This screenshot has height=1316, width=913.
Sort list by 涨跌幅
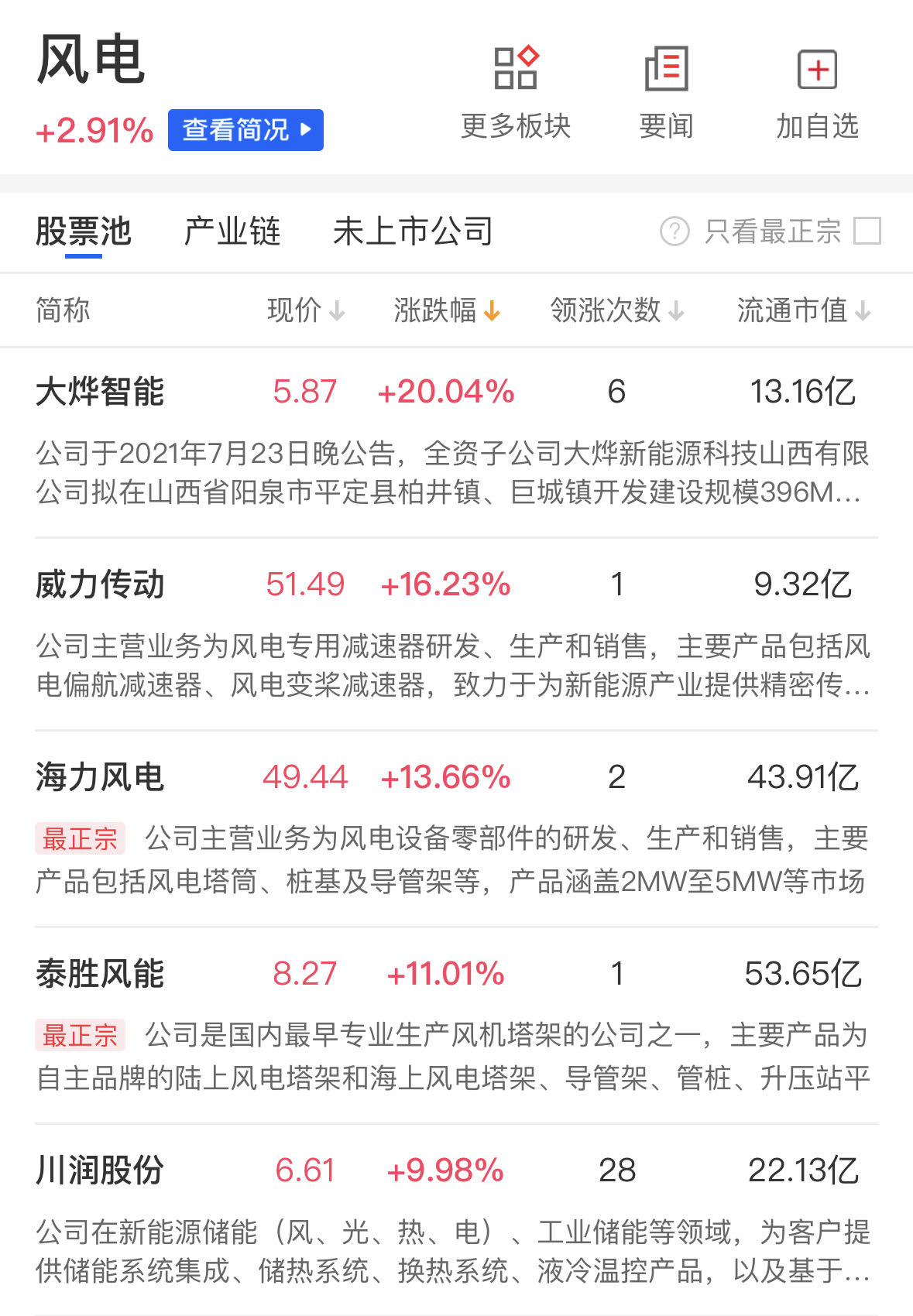point(447,310)
